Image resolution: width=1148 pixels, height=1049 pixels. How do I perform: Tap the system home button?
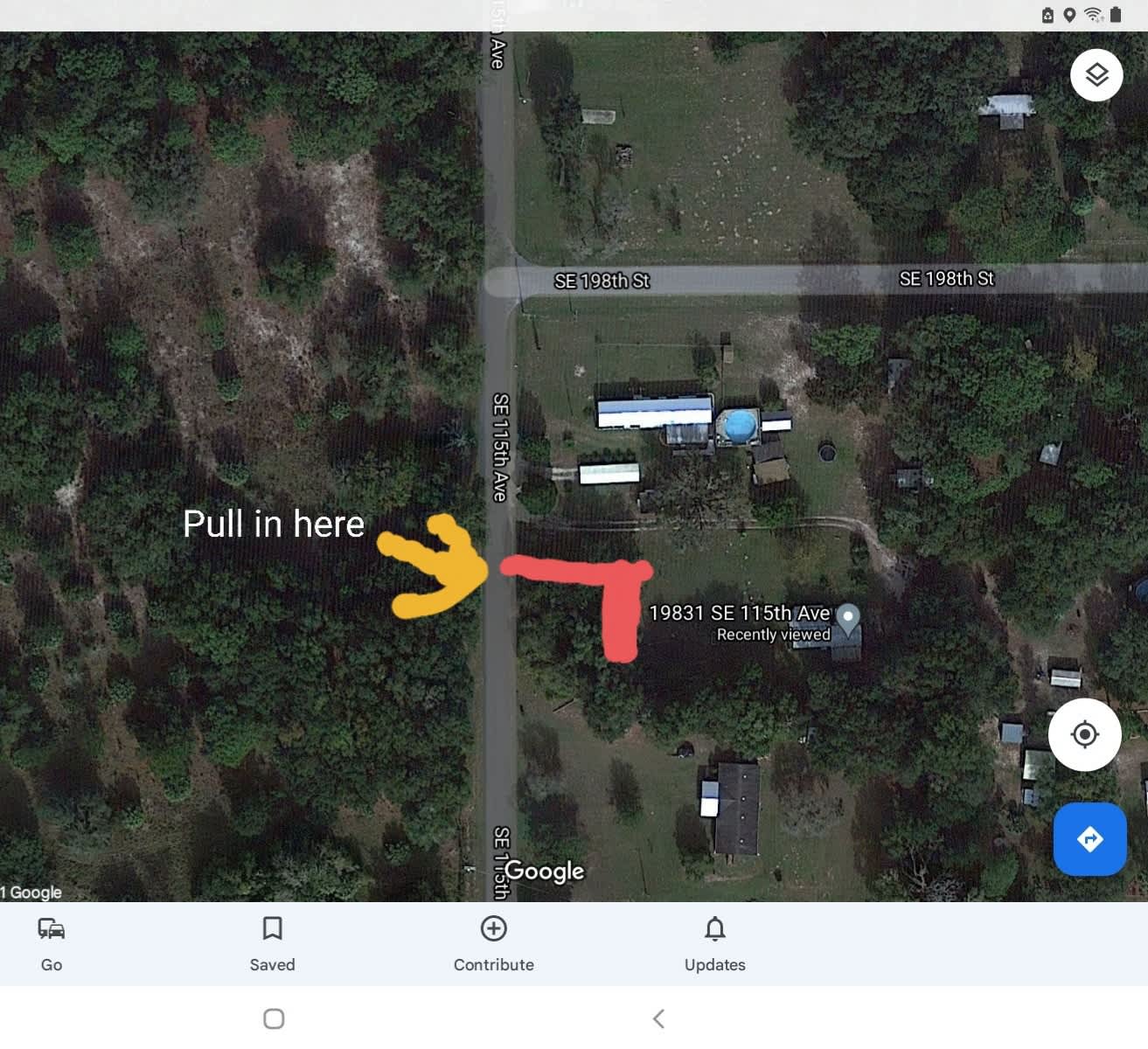point(274,1018)
